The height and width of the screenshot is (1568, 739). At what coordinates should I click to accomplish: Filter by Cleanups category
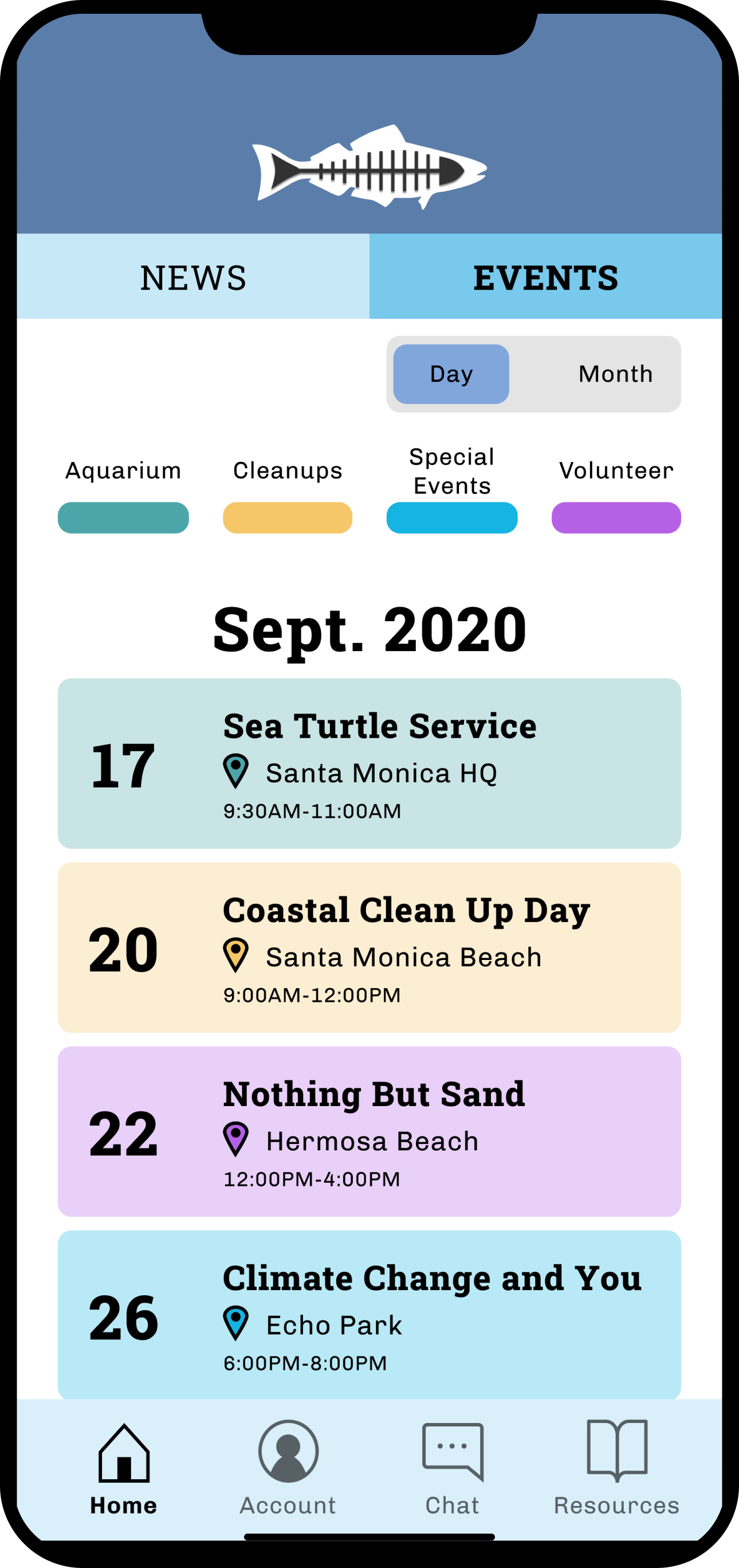pos(287,518)
